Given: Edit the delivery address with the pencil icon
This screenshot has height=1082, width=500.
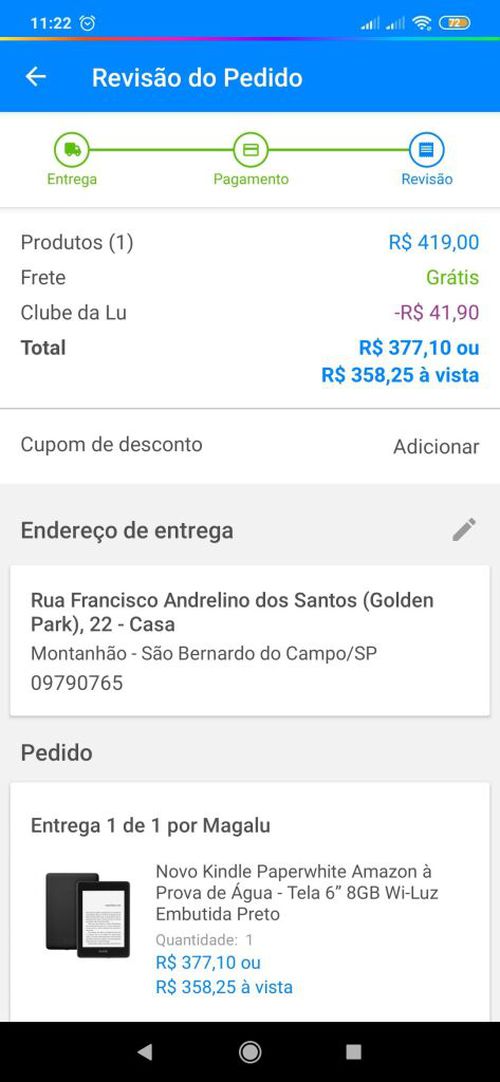Looking at the screenshot, I should [464, 530].
